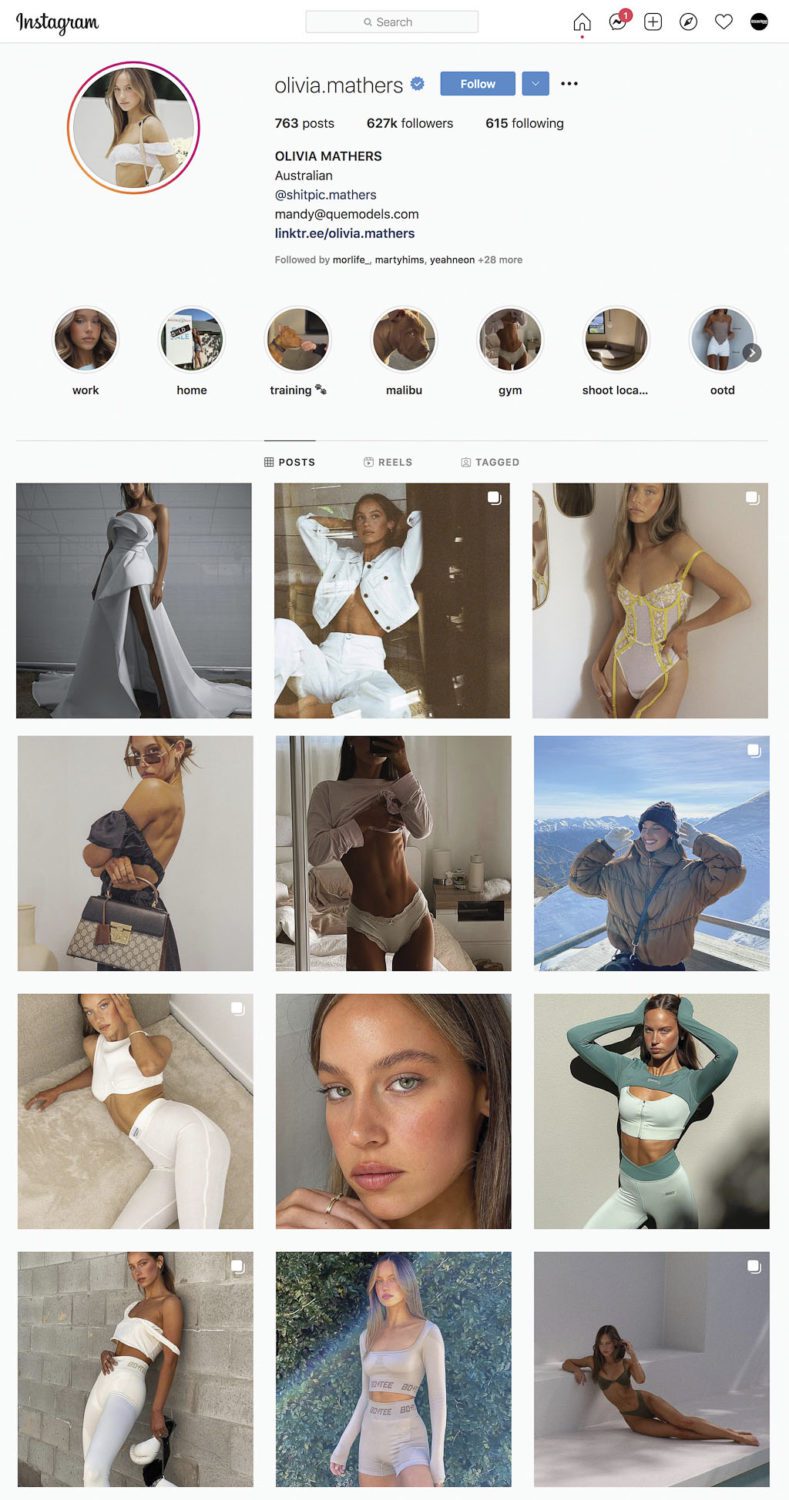
Task: Open the three-dot profile options menu
Action: pos(569,84)
